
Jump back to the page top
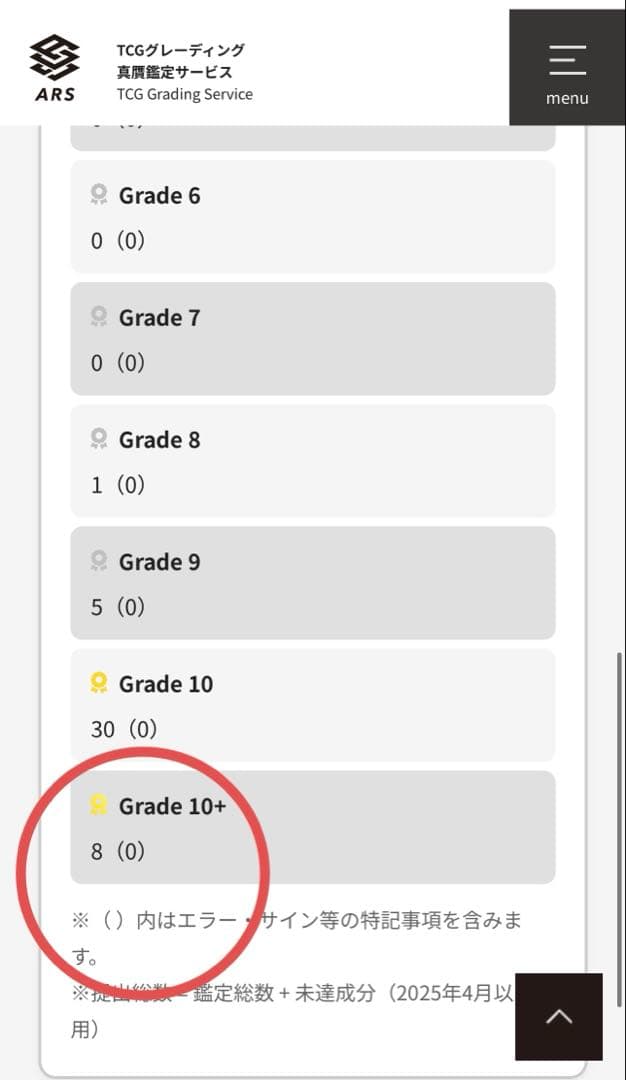(x=559, y=1016)
